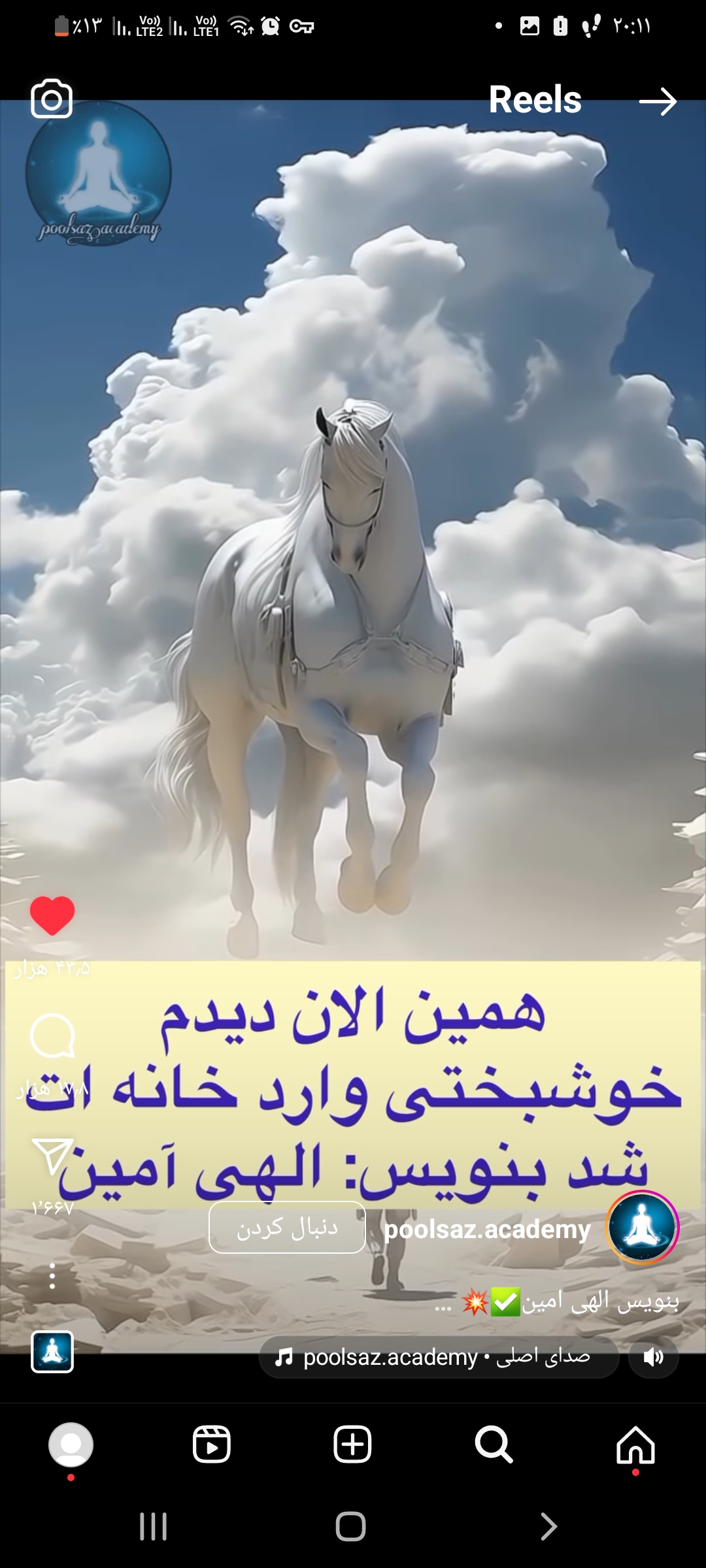
Task: Open the comments on this reel
Action: coord(52,1036)
